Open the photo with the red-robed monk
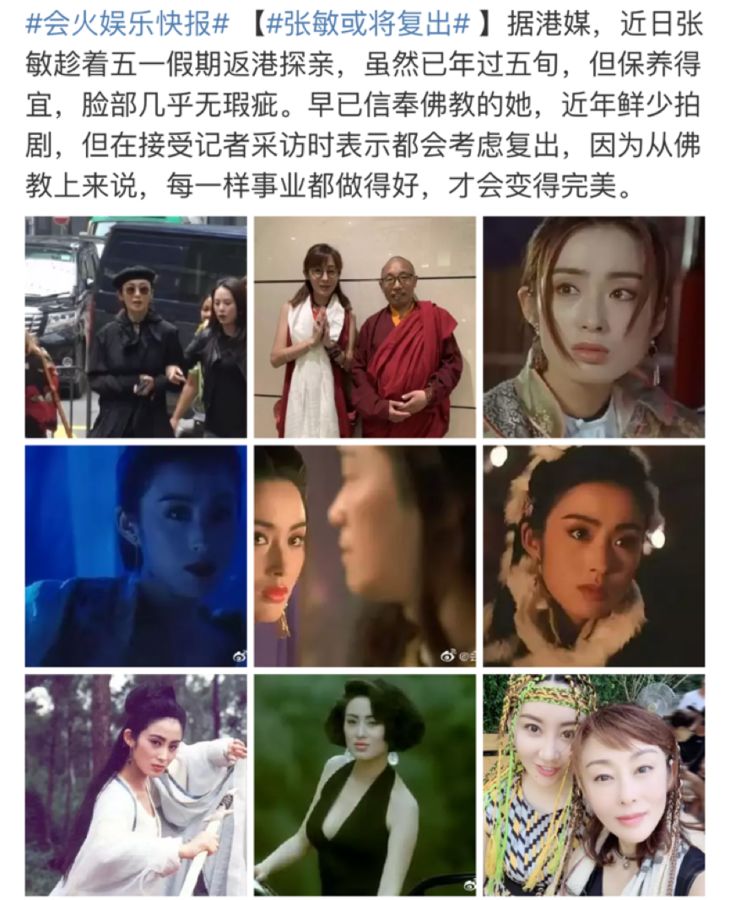 365,327
